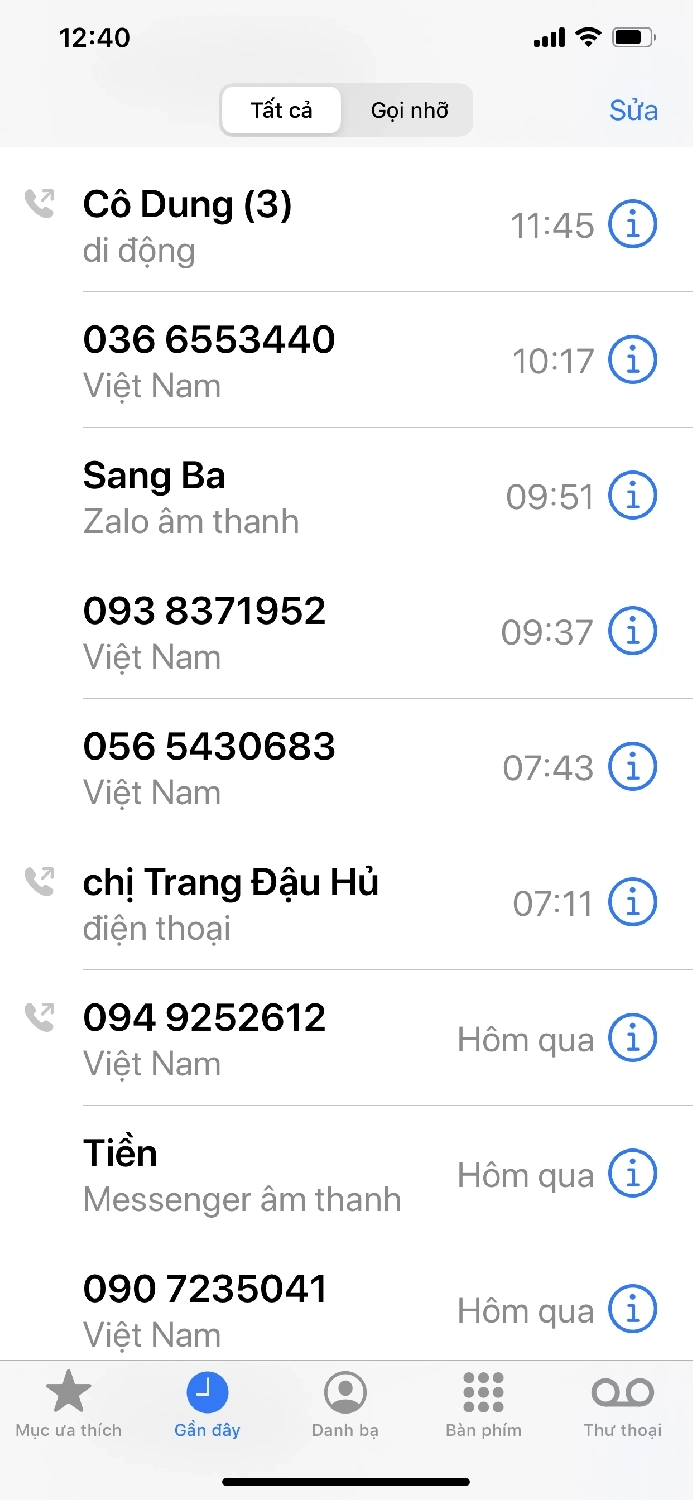Switch to the Bàn phím tab
This screenshot has height=1500, width=693.
483,1404
